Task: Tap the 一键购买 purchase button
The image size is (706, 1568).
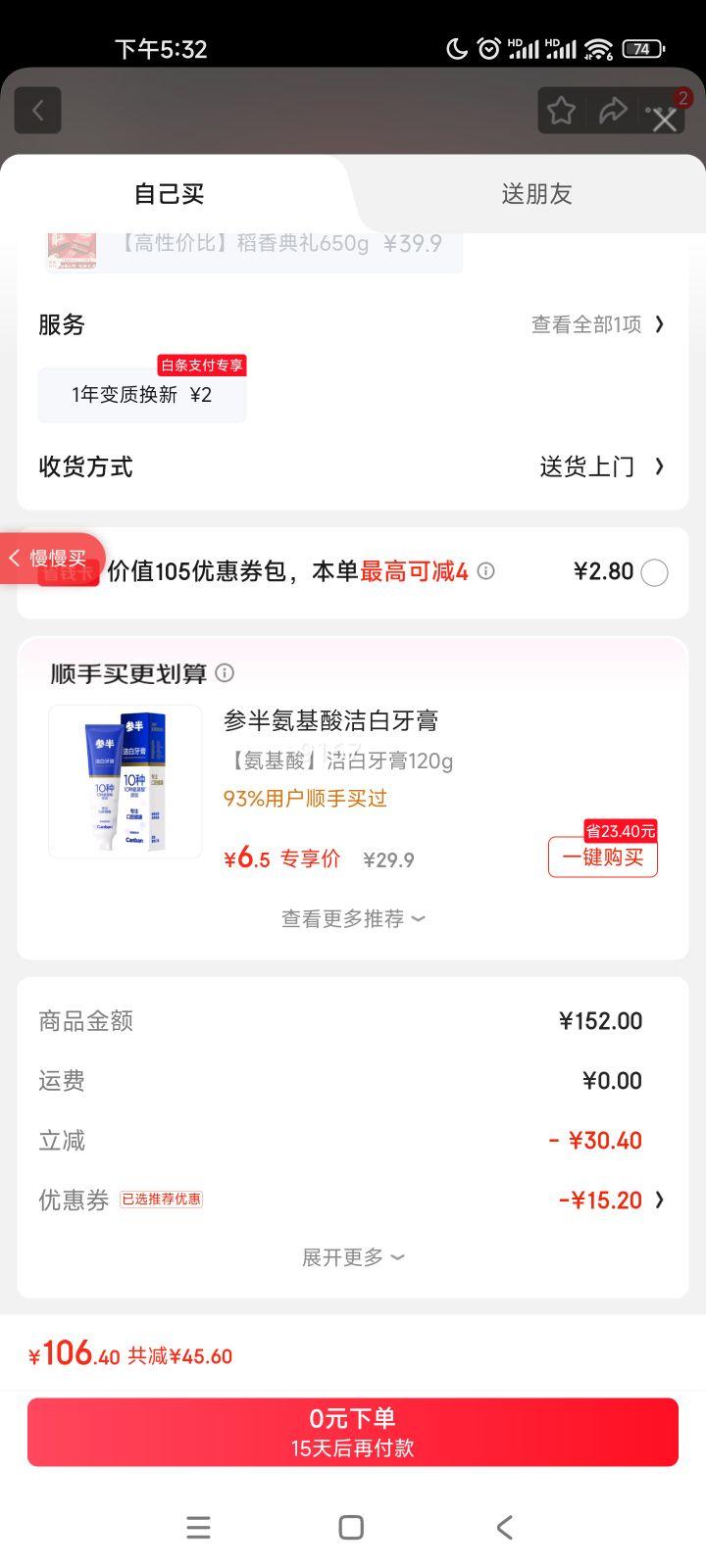Action: tap(602, 856)
